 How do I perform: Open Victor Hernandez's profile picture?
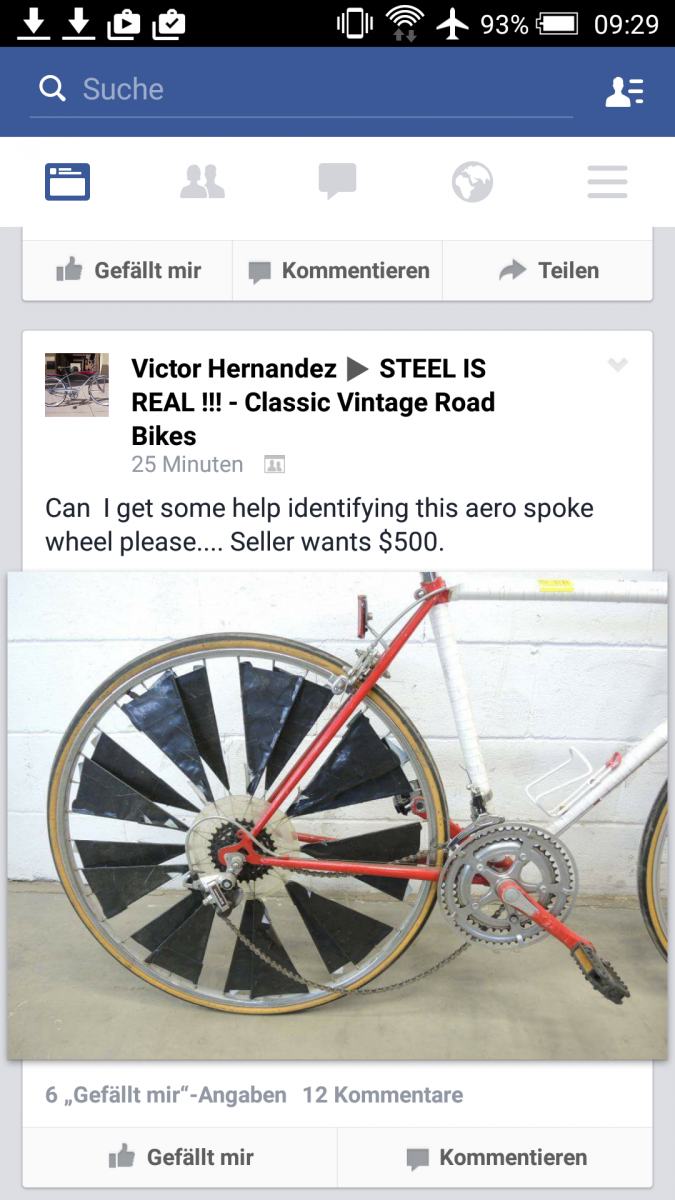point(77,385)
